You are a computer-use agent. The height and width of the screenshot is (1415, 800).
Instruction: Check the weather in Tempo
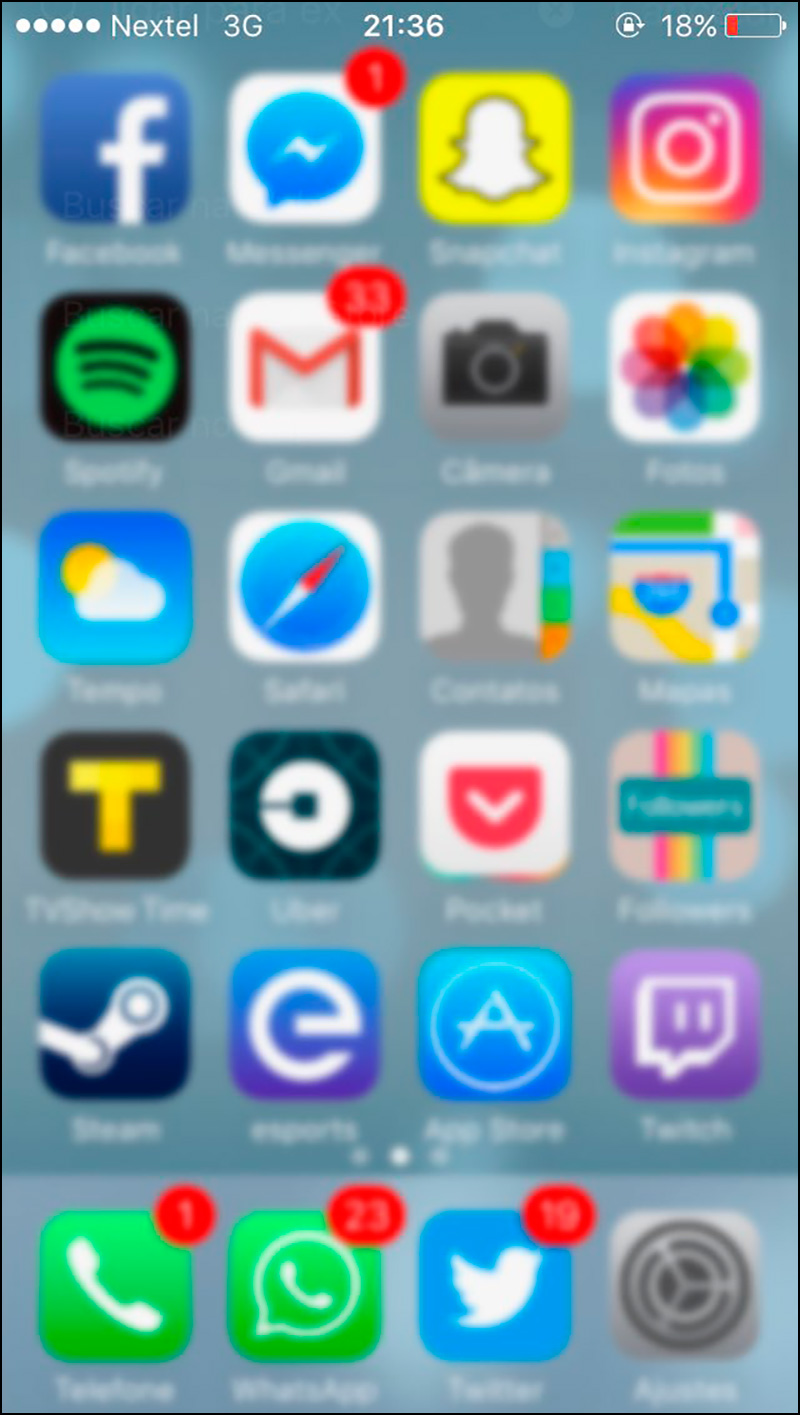pos(115,587)
